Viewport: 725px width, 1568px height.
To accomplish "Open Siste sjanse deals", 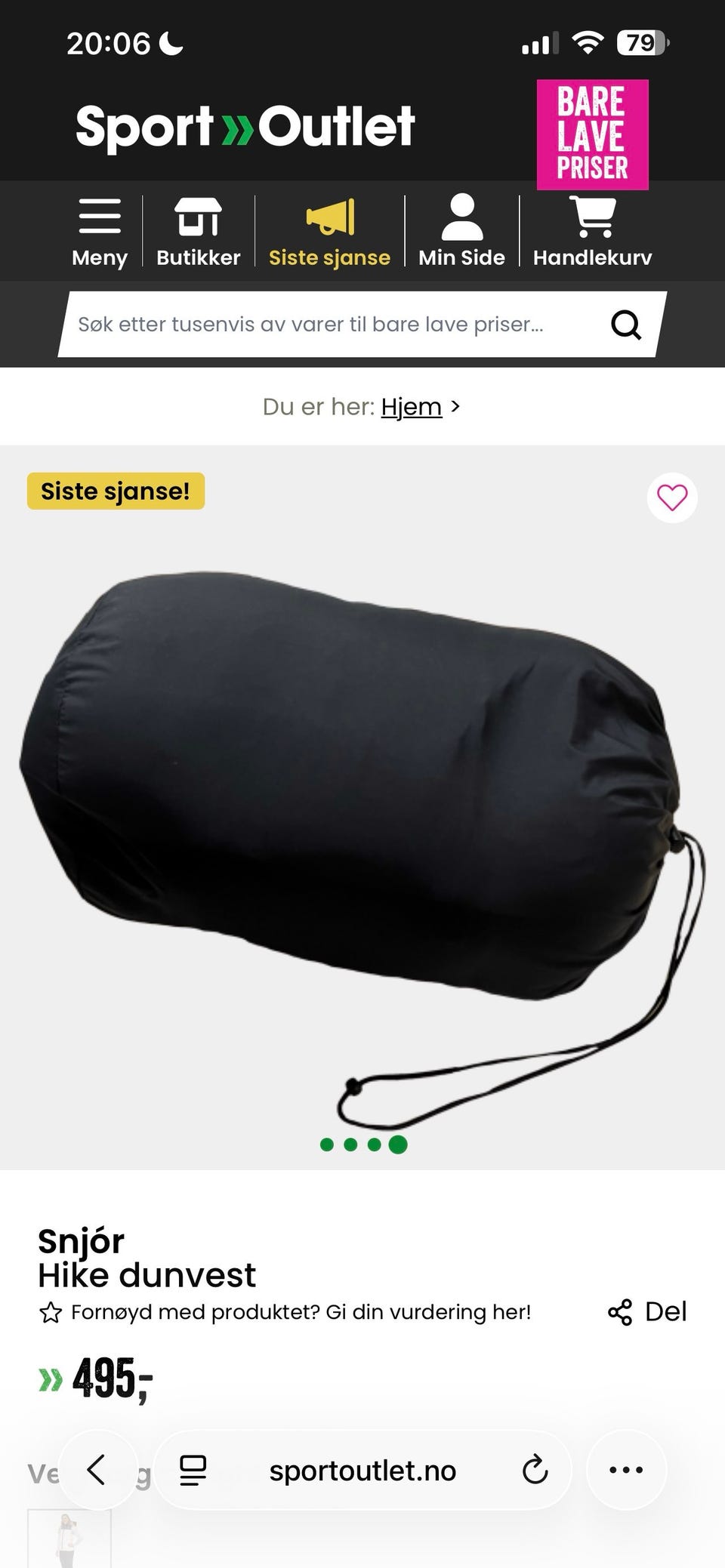I will click(329, 232).
